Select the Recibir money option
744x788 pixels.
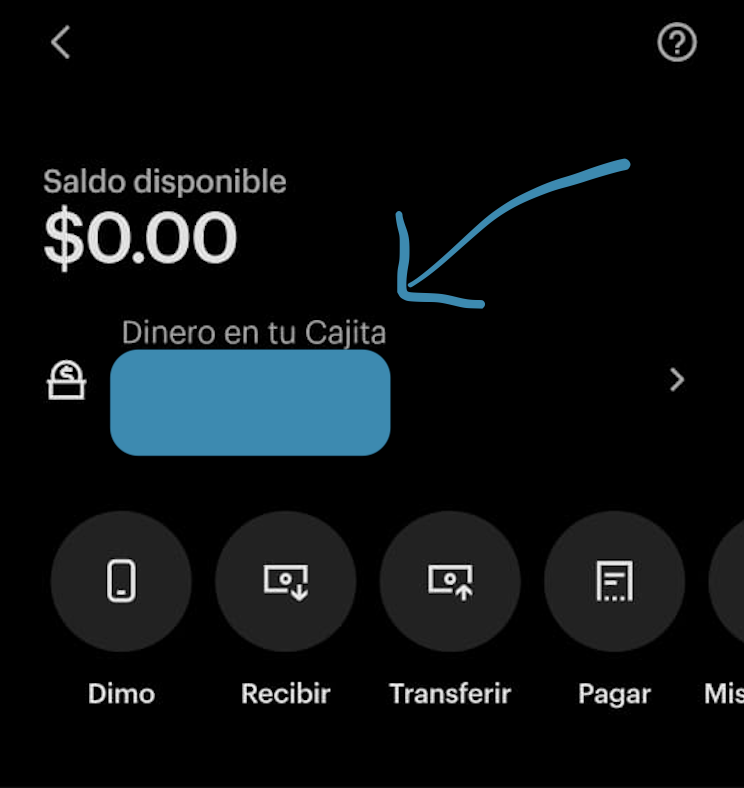click(x=285, y=581)
